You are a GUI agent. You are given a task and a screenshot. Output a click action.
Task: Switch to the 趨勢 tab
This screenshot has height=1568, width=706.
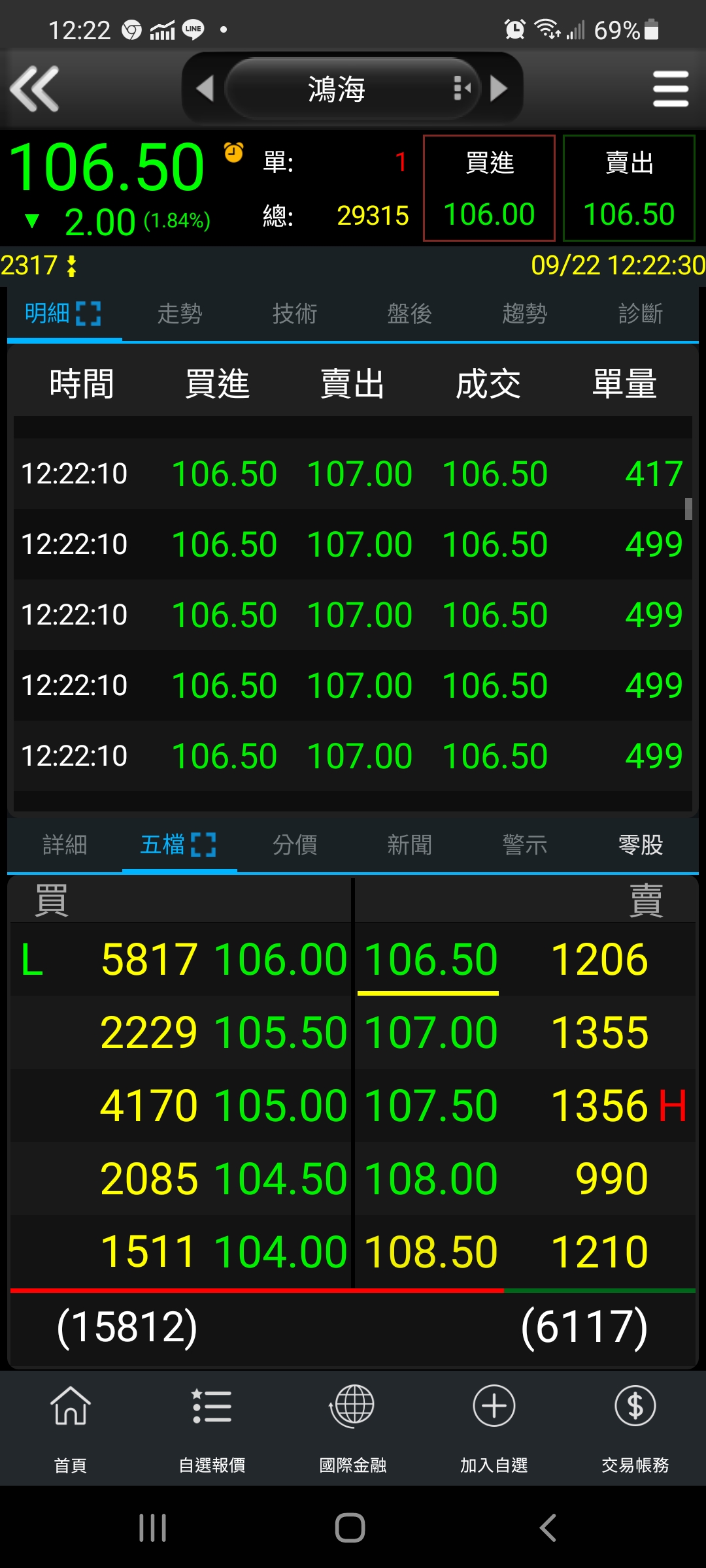(525, 314)
